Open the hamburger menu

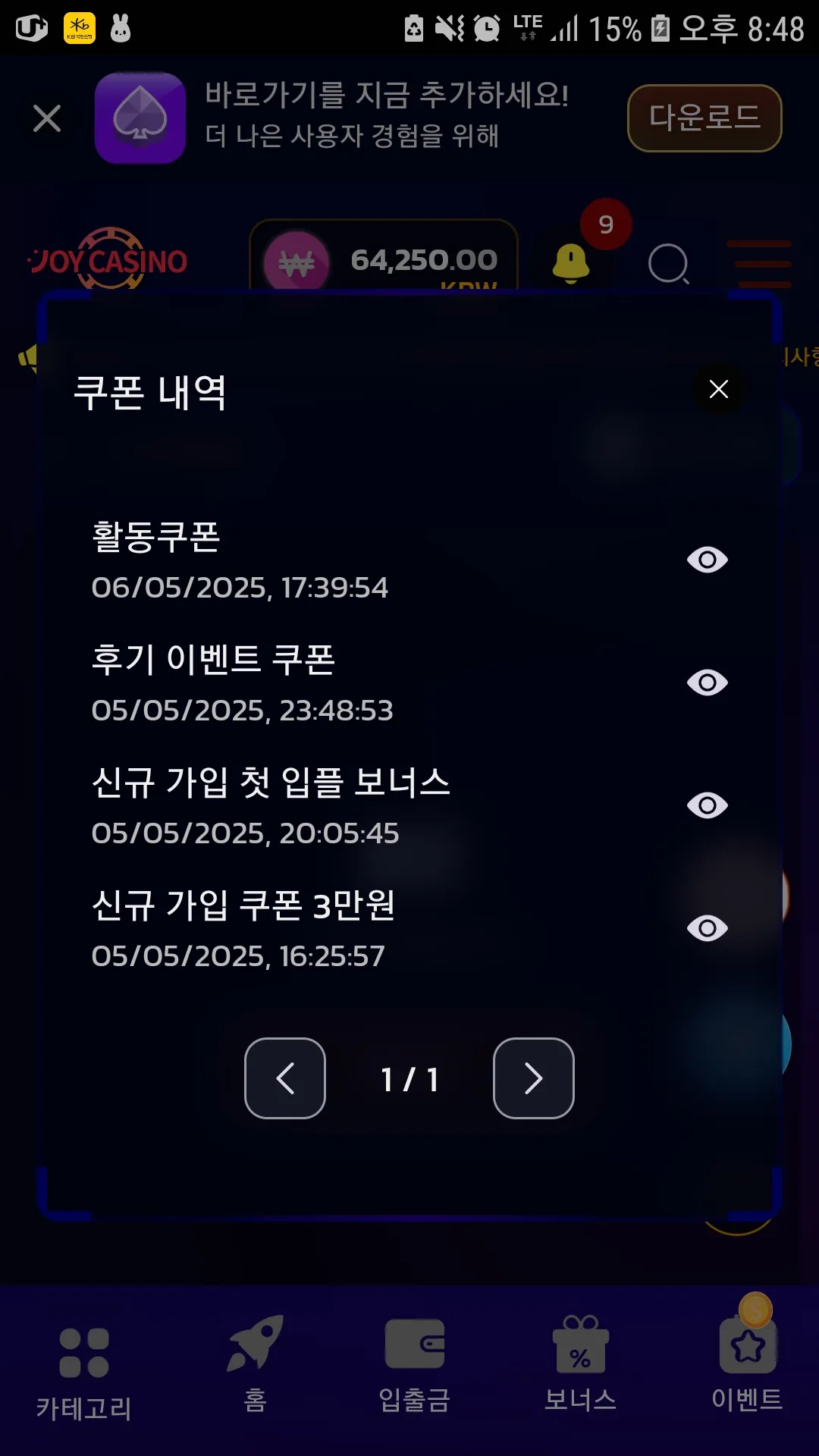click(759, 263)
